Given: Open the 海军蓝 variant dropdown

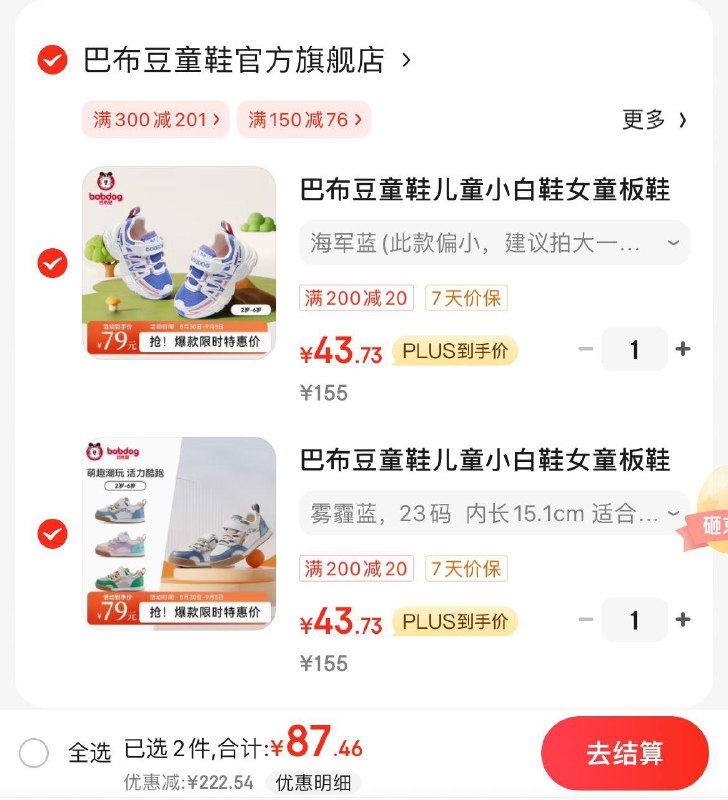Looking at the screenshot, I should [x=490, y=243].
